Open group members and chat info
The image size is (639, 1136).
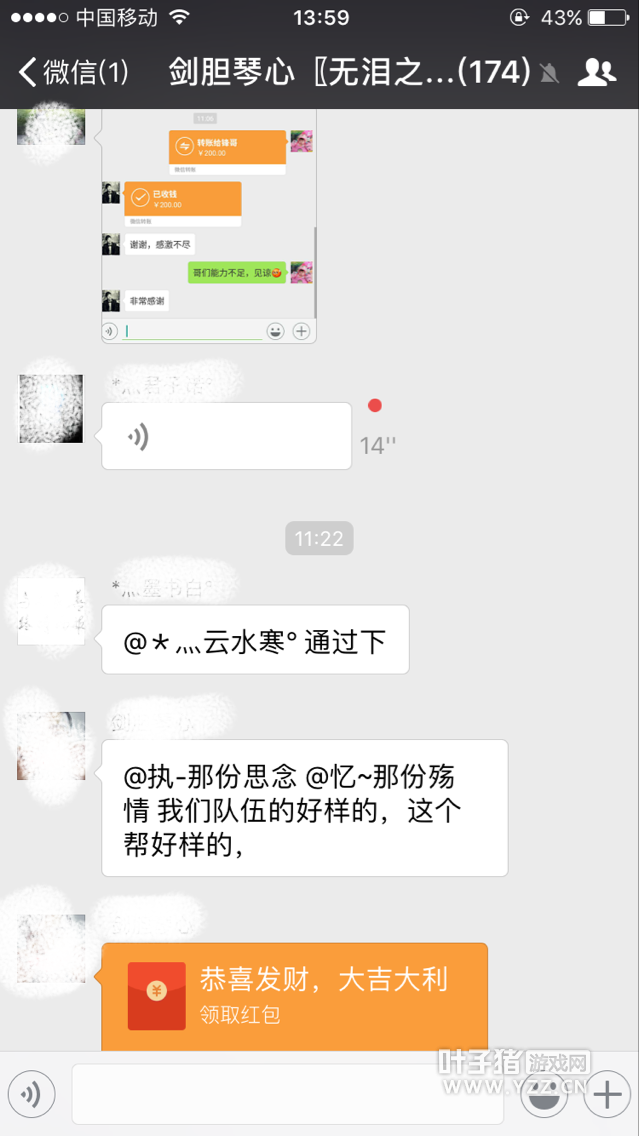click(597, 72)
